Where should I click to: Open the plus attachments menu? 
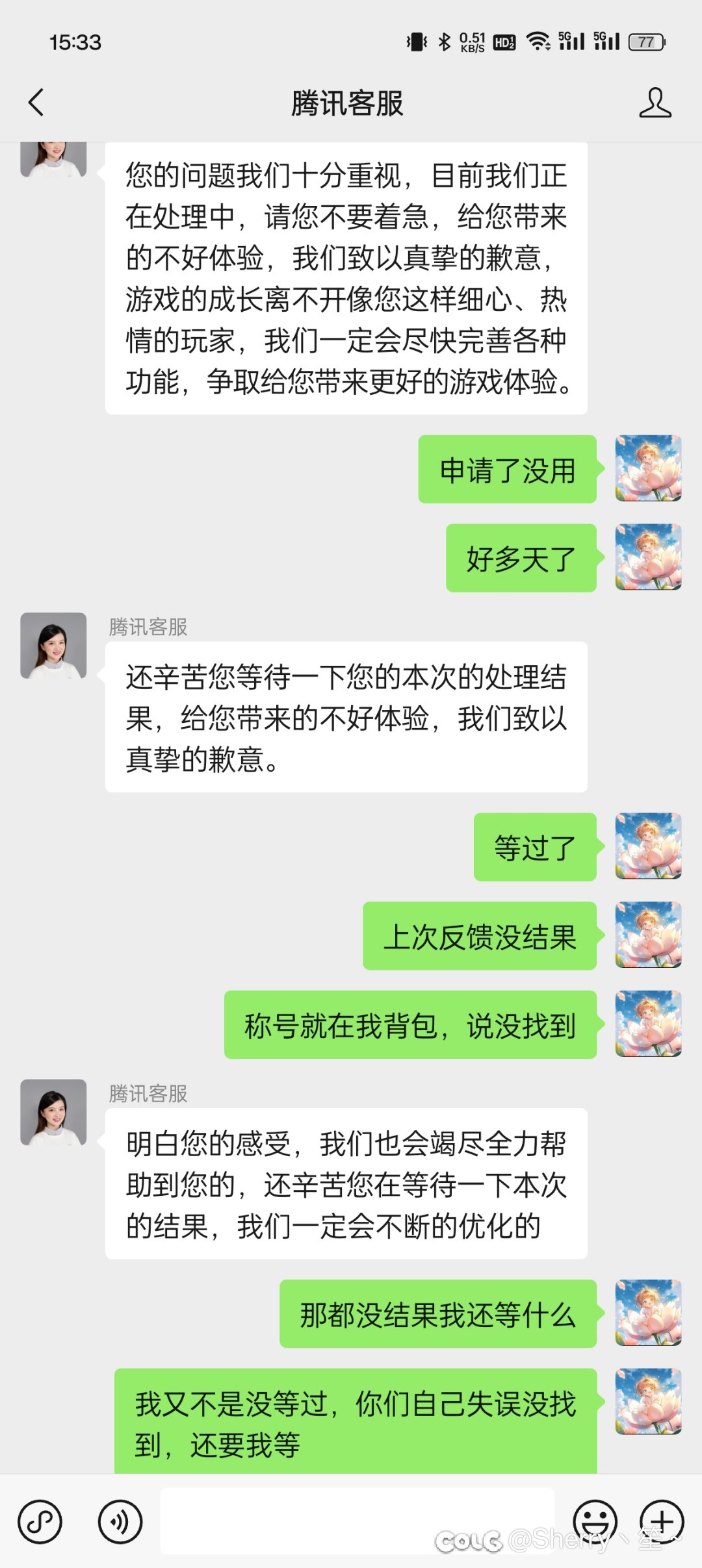[x=662, y=1521]
